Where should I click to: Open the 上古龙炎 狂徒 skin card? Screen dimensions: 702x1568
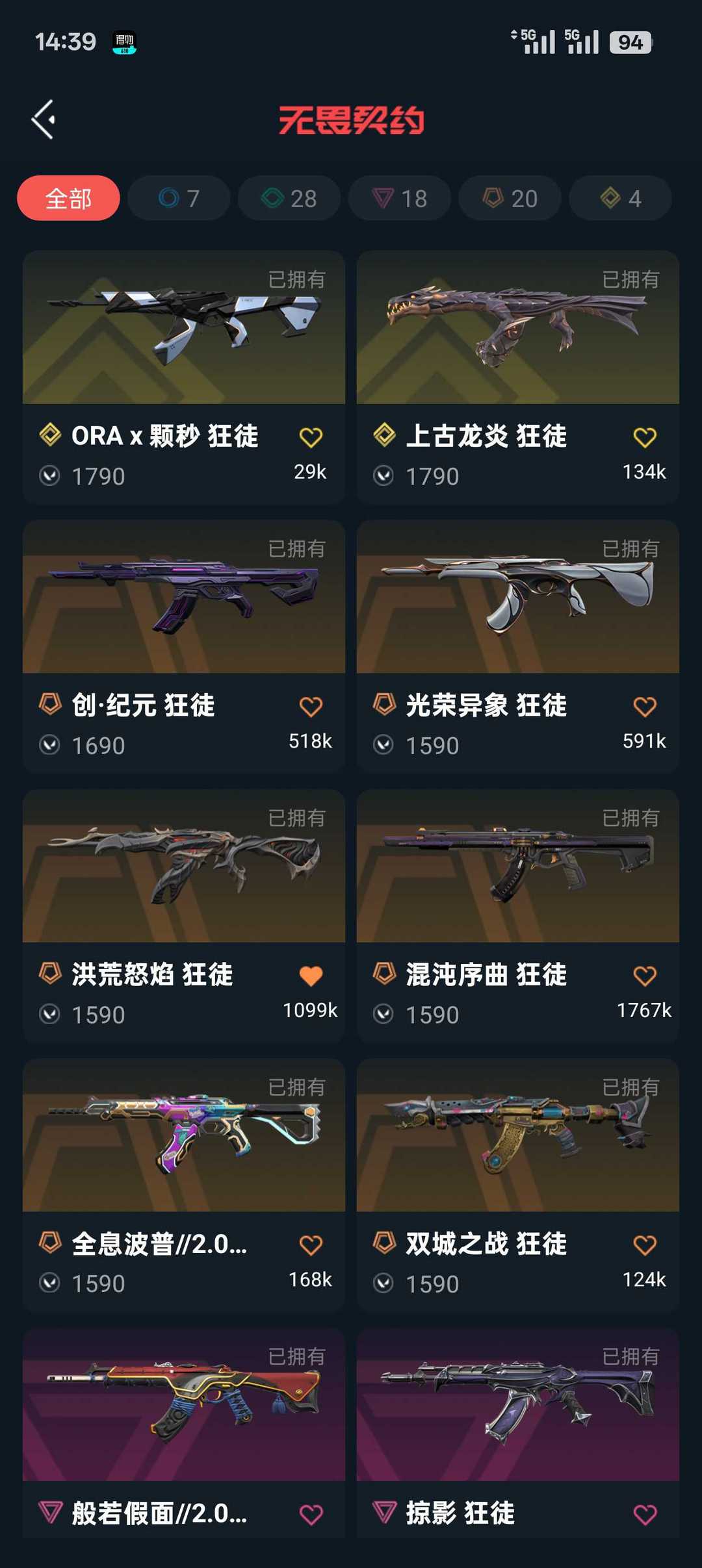(517, 328)
